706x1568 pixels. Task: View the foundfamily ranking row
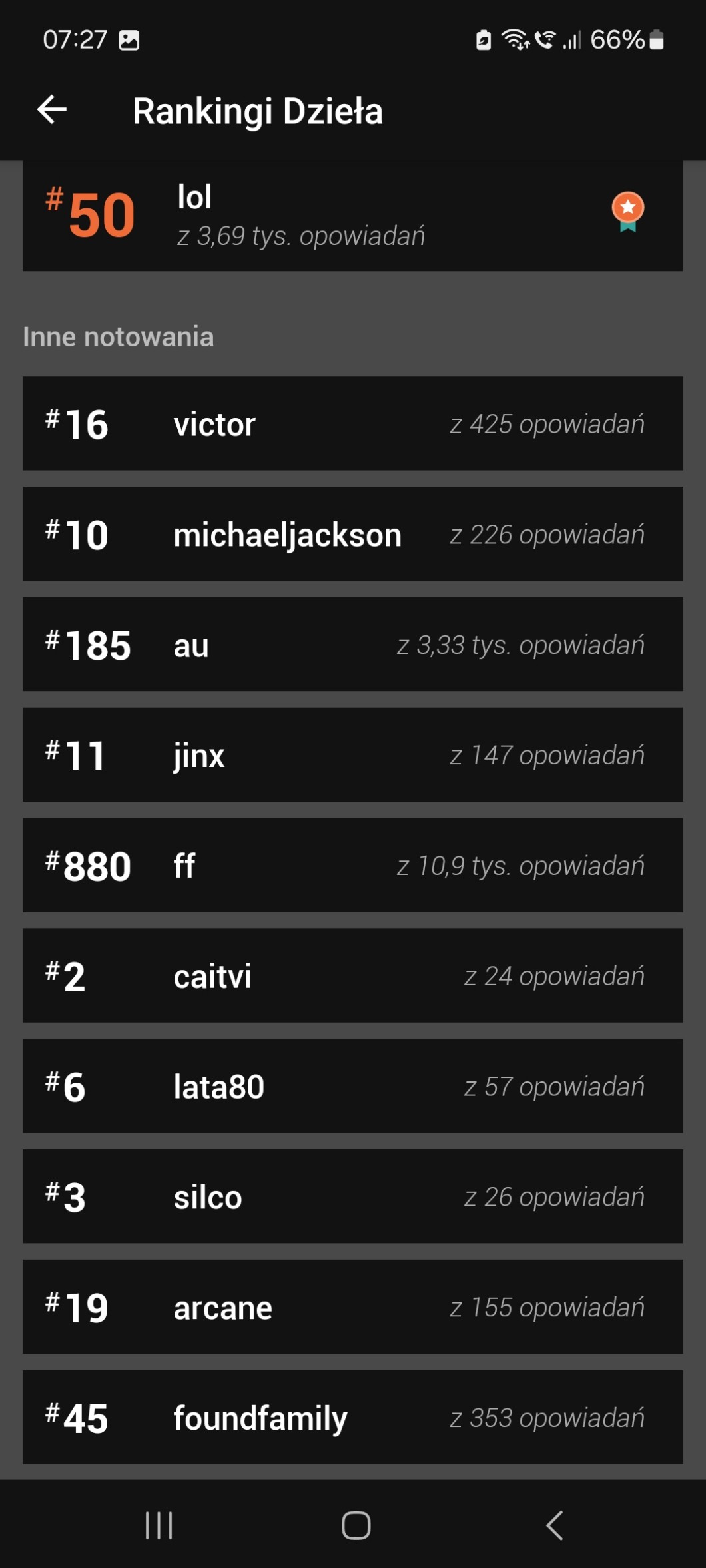(352, 1417)
